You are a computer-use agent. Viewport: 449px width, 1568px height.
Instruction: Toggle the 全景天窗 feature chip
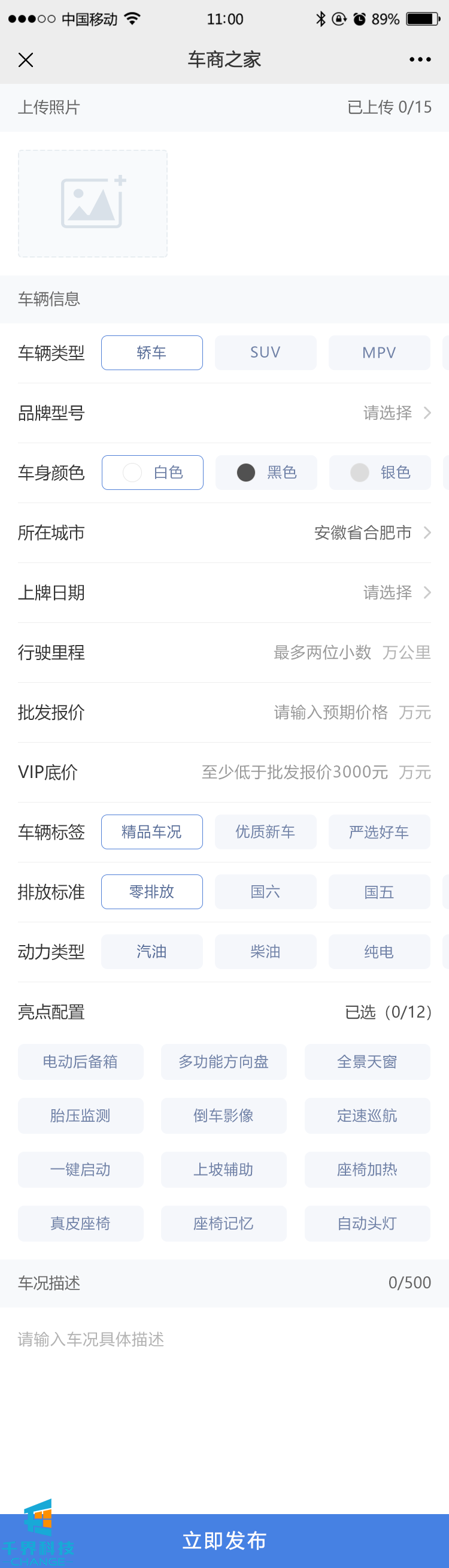(x=367, y=1061)
